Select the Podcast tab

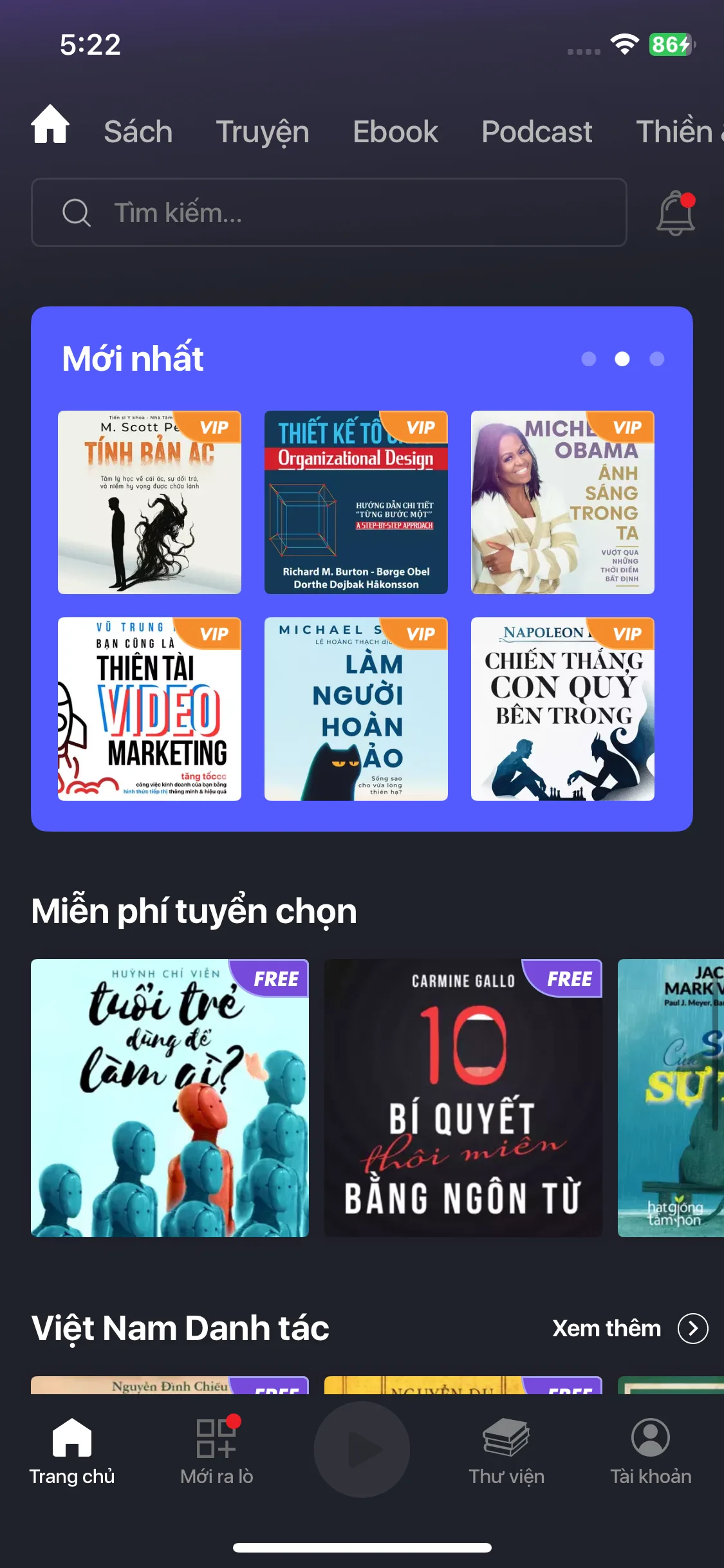point(537,132)
